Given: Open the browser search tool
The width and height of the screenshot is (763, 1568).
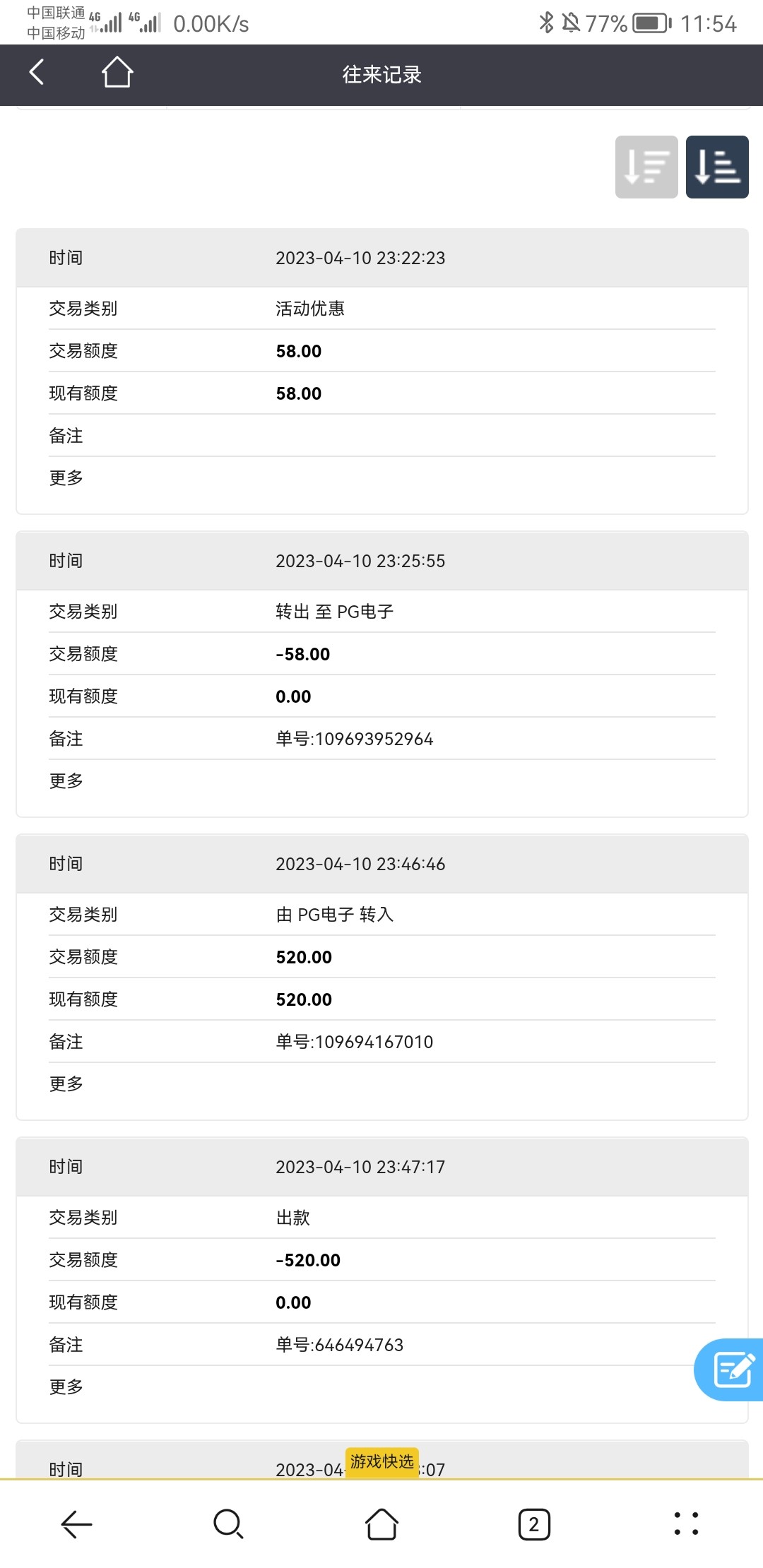Looking at the screenshot, I should [228, 1524].
